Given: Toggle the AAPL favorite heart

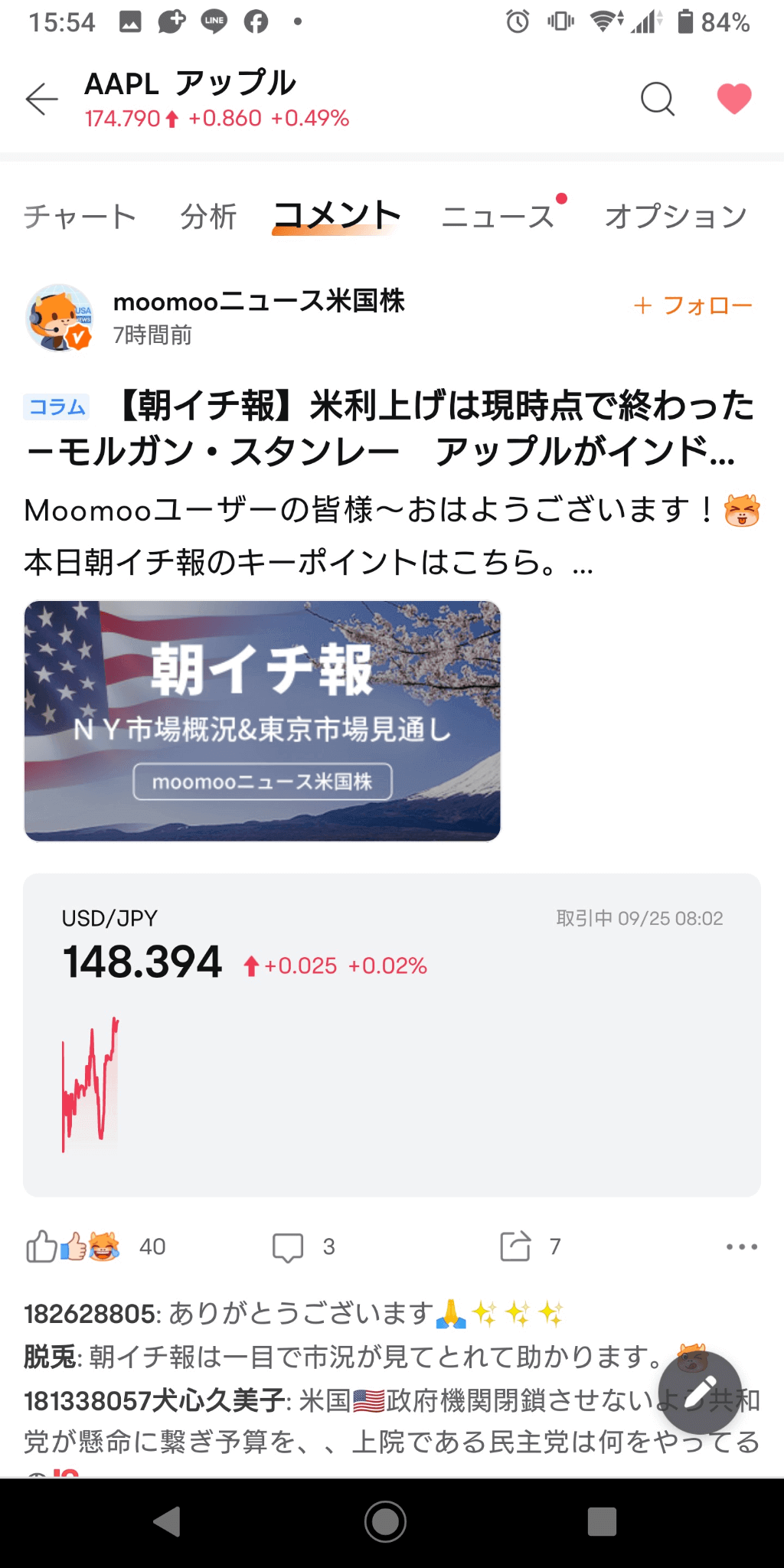Looking at the screenshot, I should tap(733, 100).
